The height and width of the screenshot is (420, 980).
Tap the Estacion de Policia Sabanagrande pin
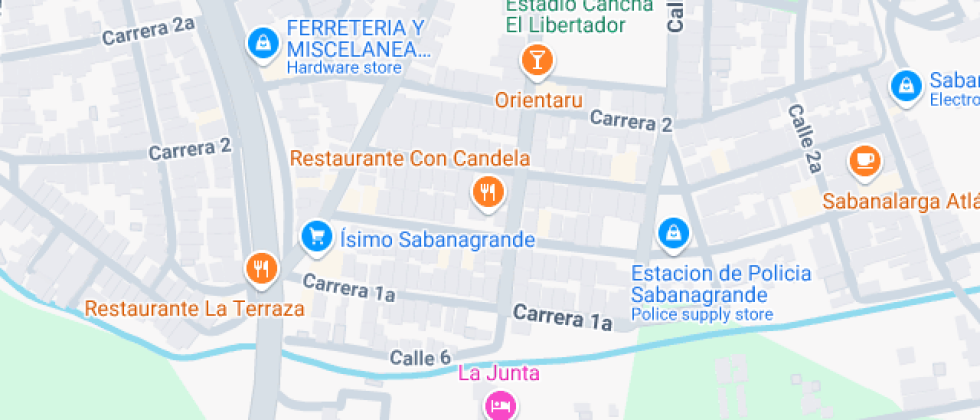click(x=674, y=234)
